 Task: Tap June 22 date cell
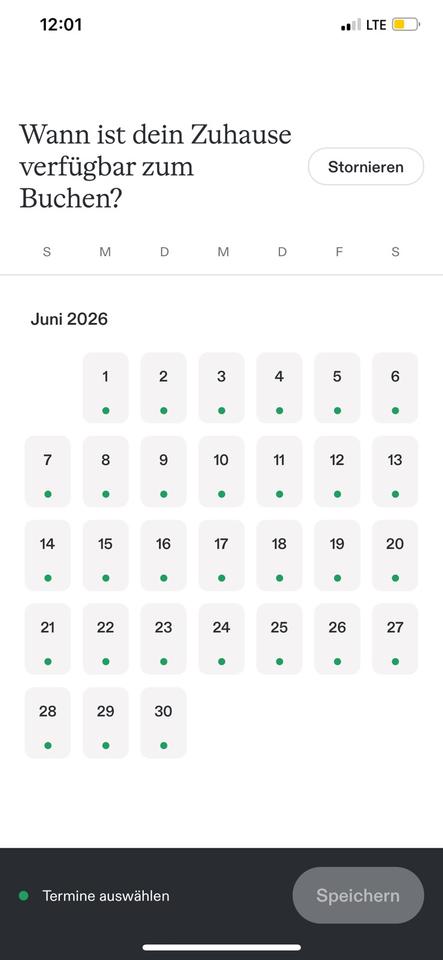pyautogui.click(x=106, y=639)
